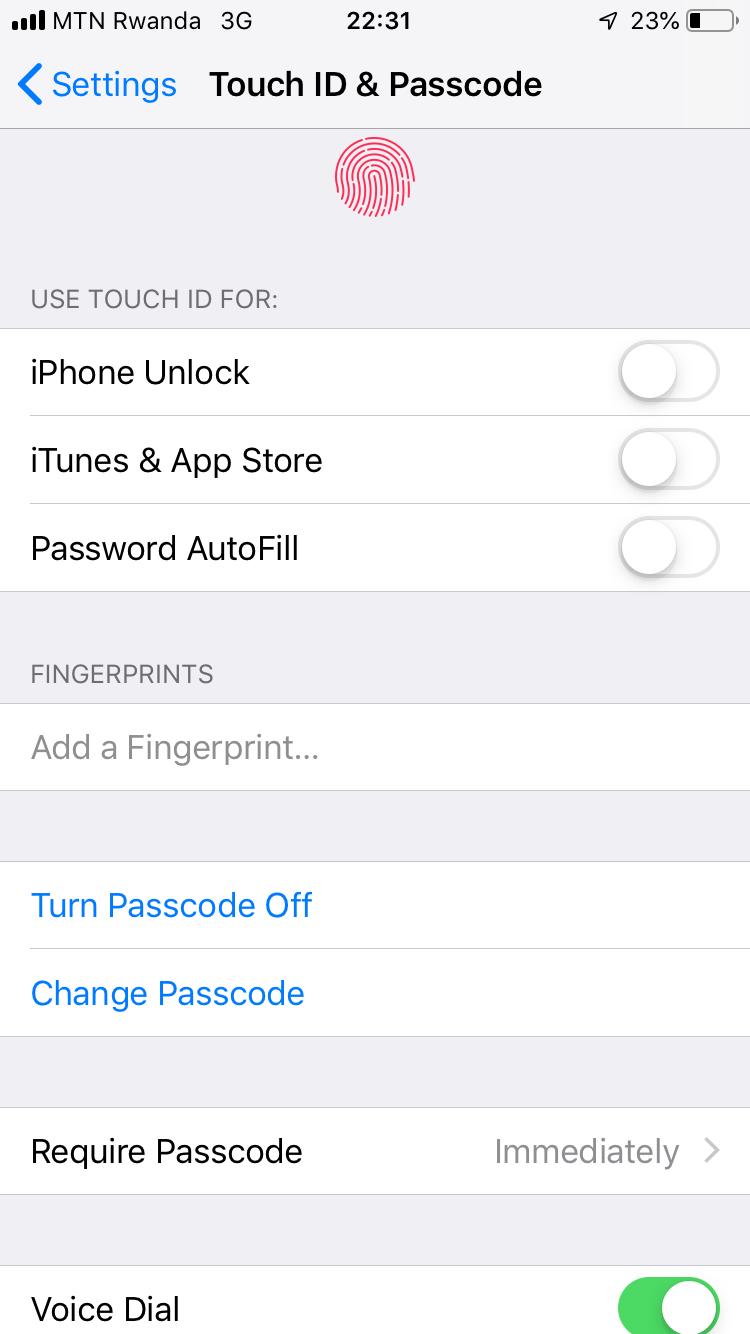
Task: Disable the Voice Dial switch
Action: tap(669, 1307)
